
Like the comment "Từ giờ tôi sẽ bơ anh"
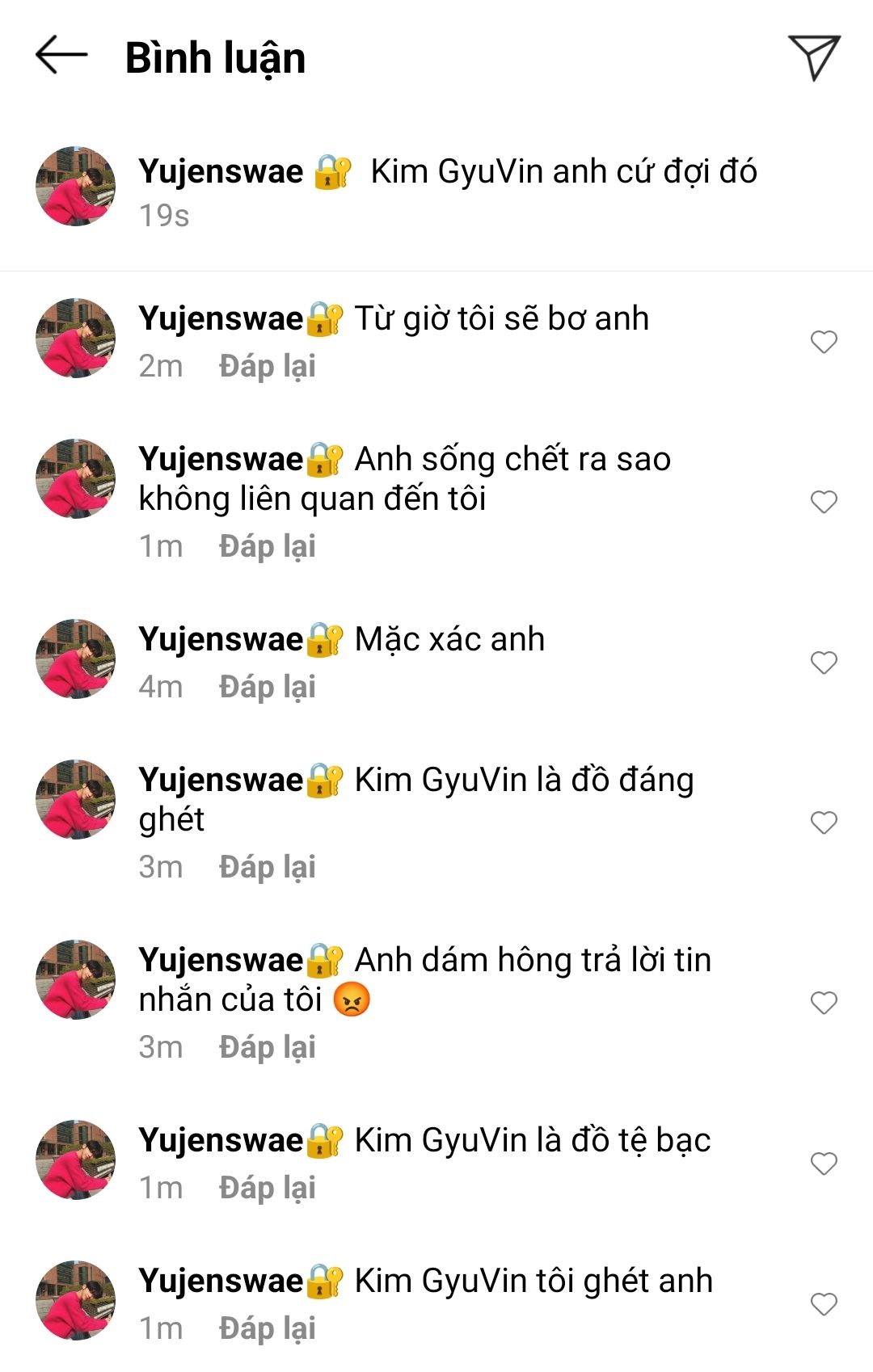pyautogui.click(x=824, y=342)
